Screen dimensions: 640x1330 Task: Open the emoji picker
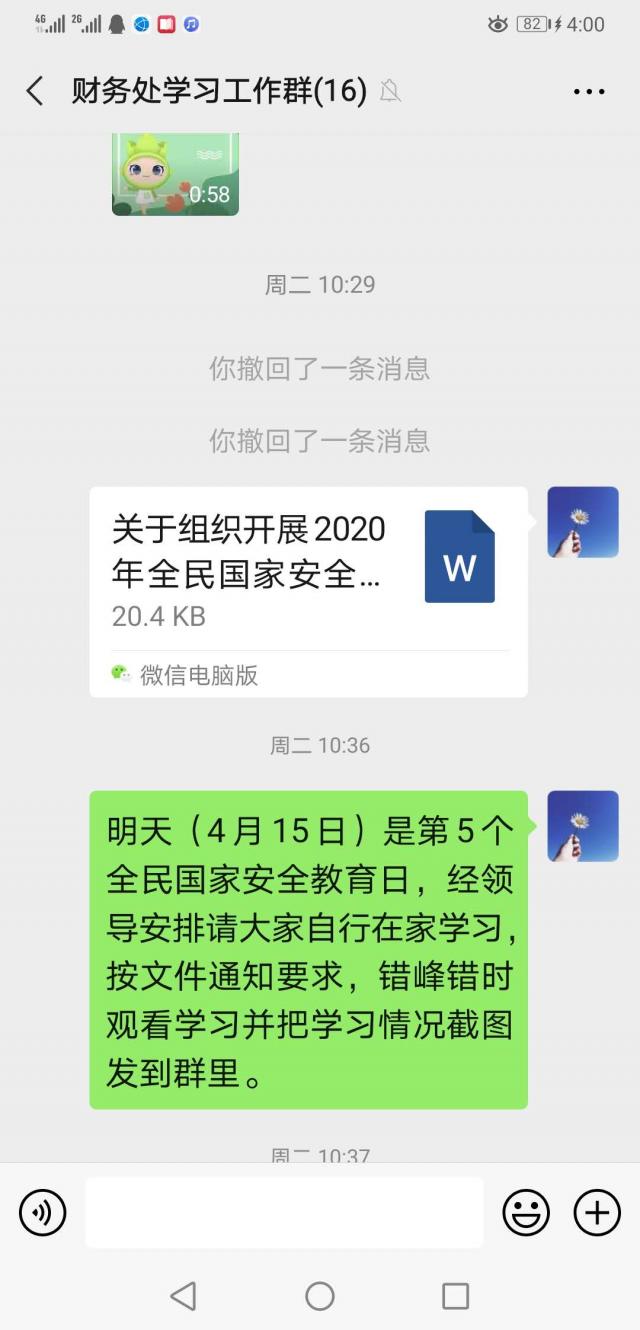click(x=525, y=1213)
